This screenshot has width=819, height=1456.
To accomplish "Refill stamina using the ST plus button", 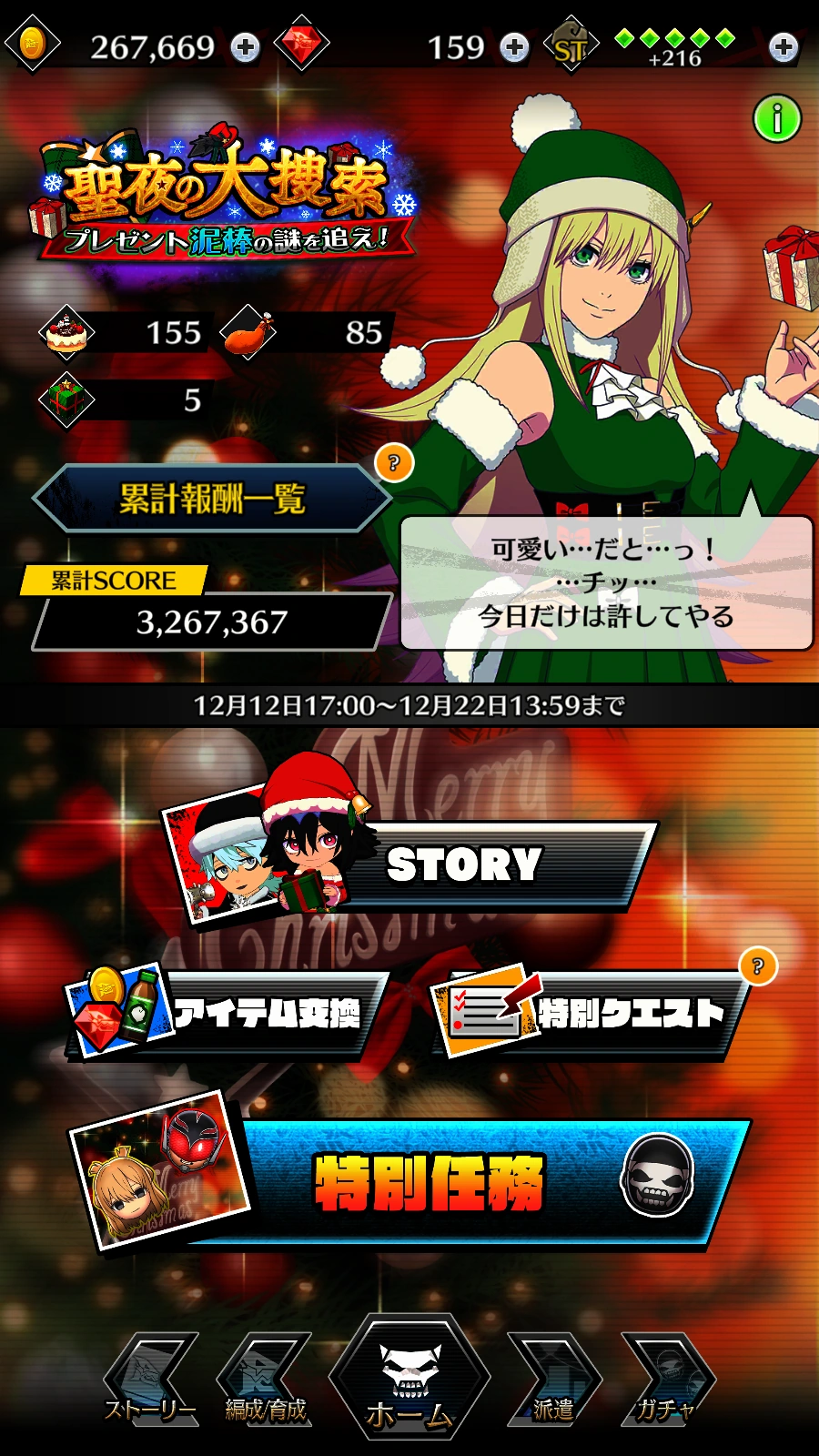I will (x=784, y=47).
